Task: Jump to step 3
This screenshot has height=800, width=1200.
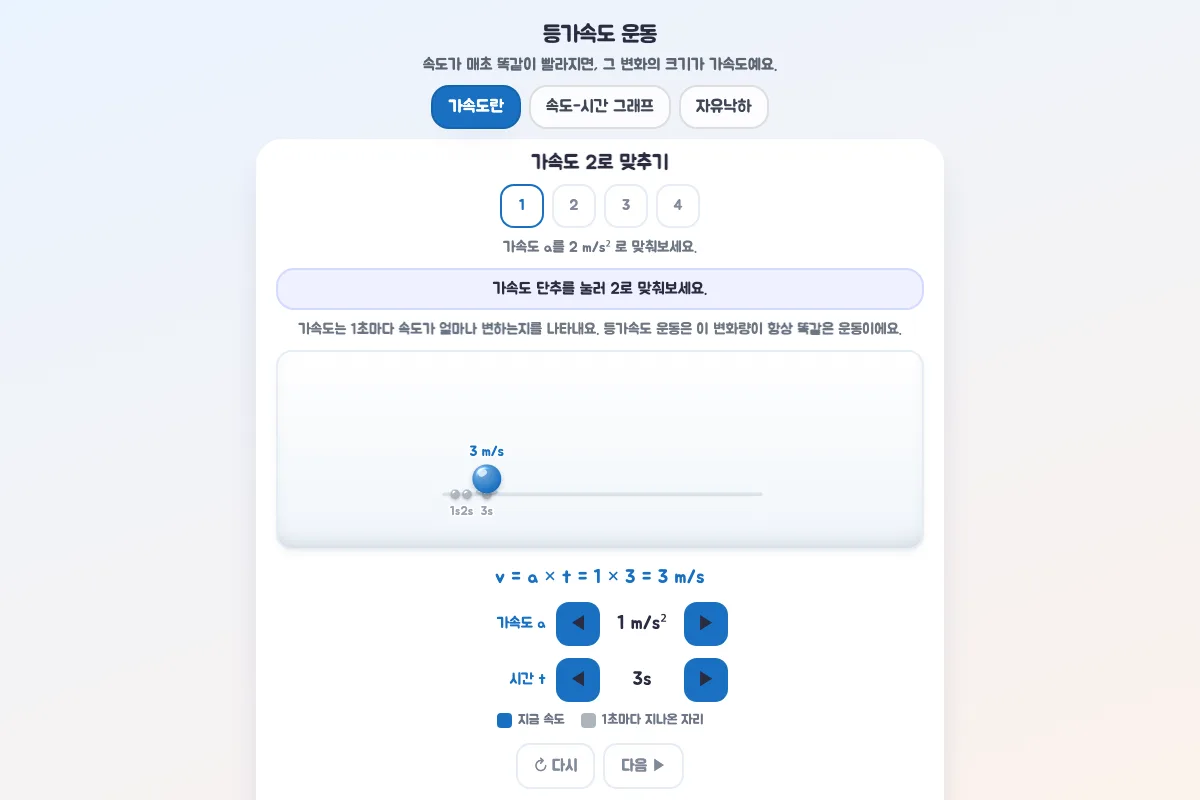Action: coord(626,206)
